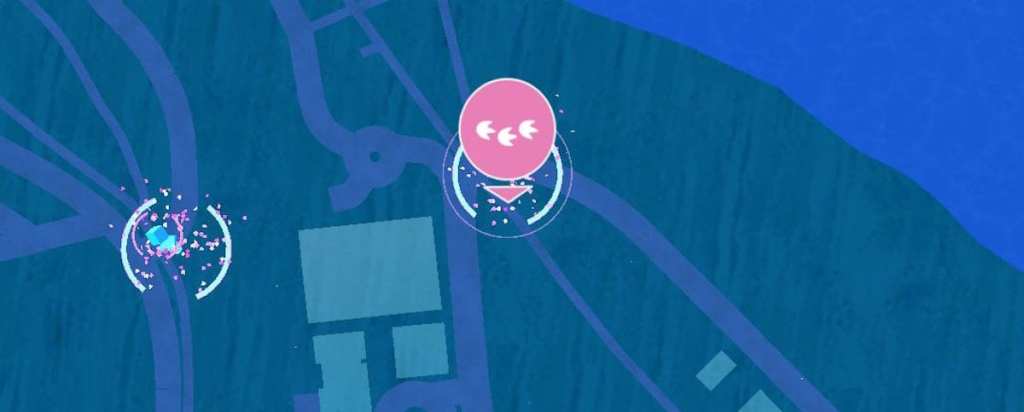Image resolution: width=1024 pixels, height=412 pixels.
Task: Select the blue crystal marker on the road
Action: (159, 238)
